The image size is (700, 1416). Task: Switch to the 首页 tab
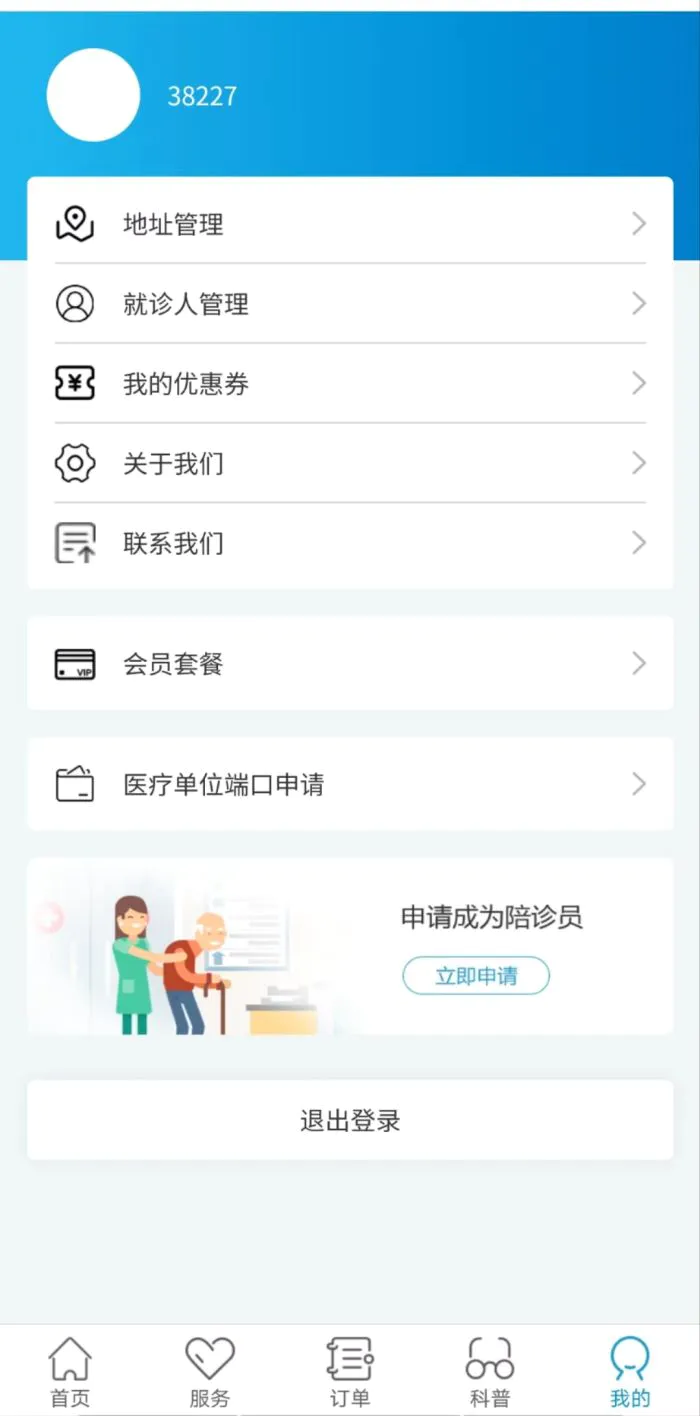click(x=70, y=1372)
